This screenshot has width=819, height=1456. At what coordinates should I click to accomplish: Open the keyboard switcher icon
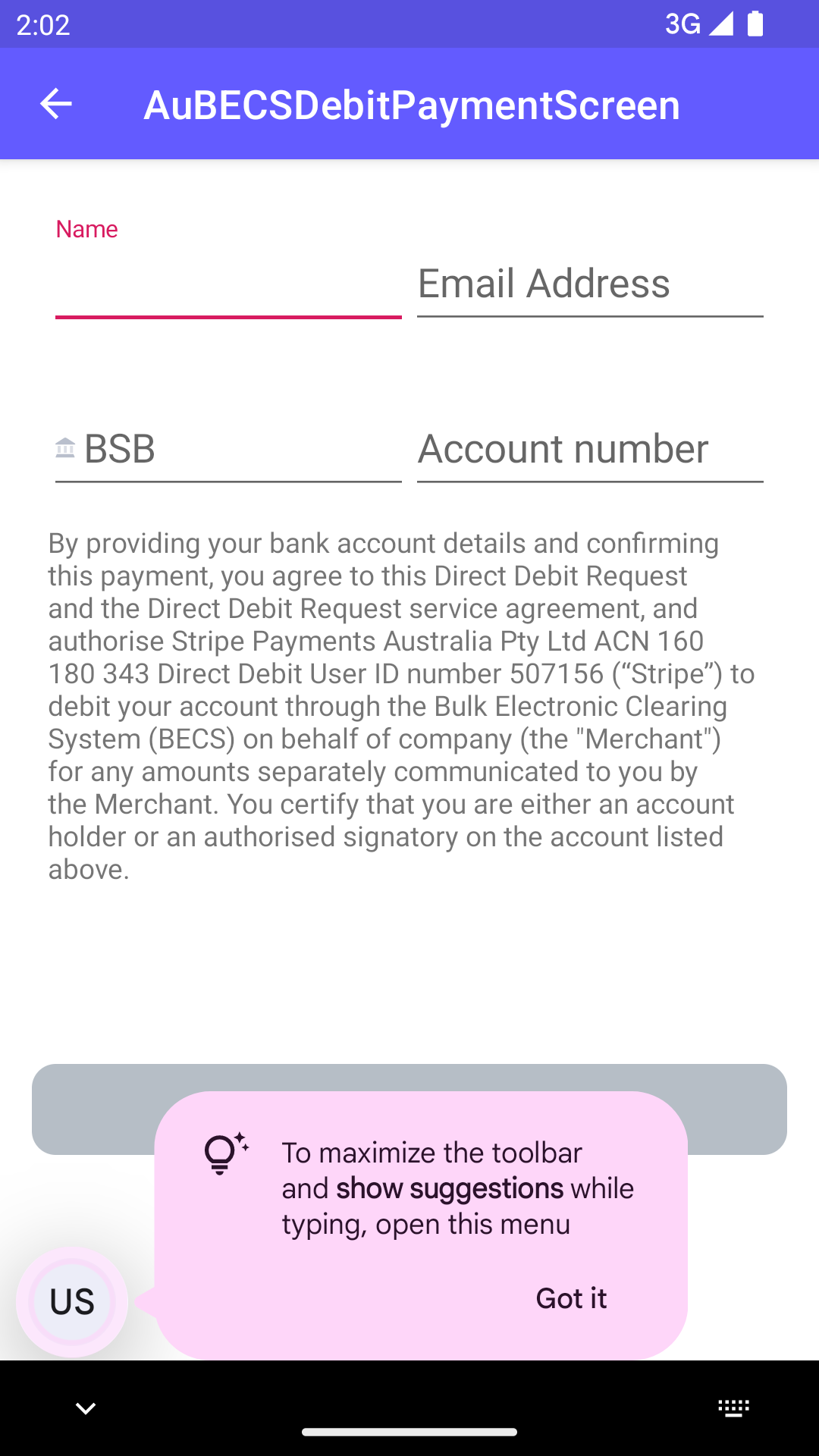(733, 1408)
